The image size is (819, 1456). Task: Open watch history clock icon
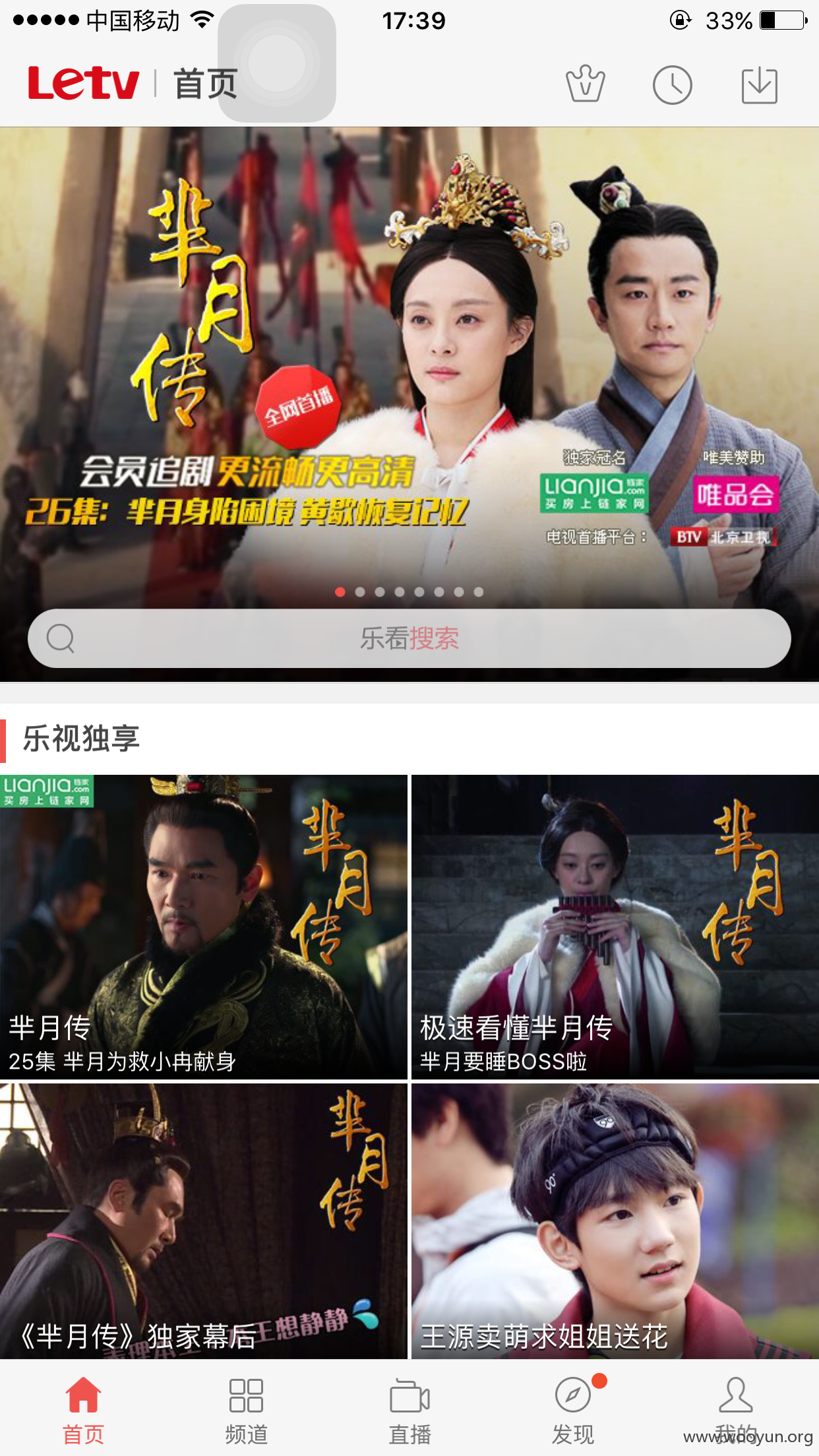(x=672, y=85)
